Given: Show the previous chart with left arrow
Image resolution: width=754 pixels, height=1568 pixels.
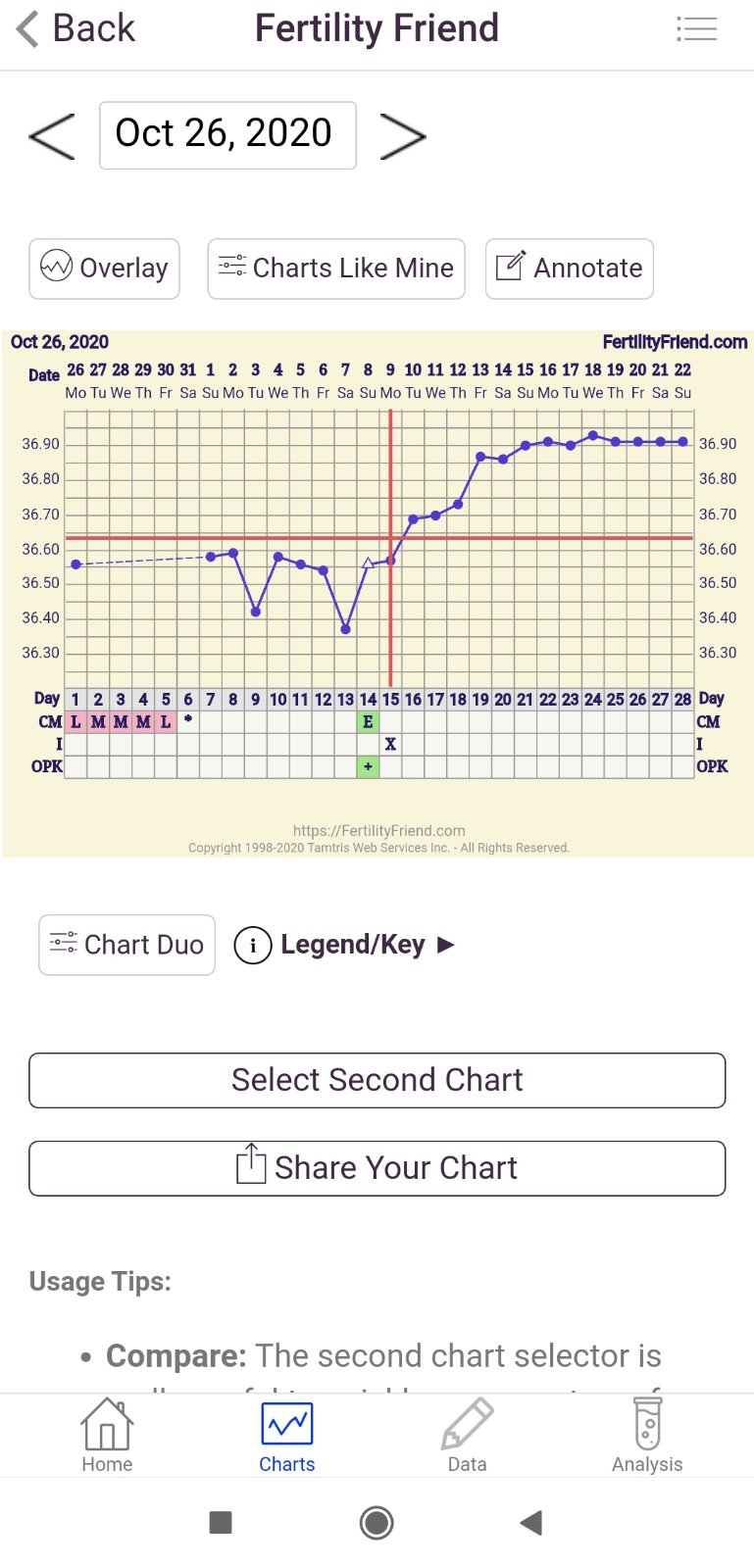Looking at the screenshot, I should point(52,135).
